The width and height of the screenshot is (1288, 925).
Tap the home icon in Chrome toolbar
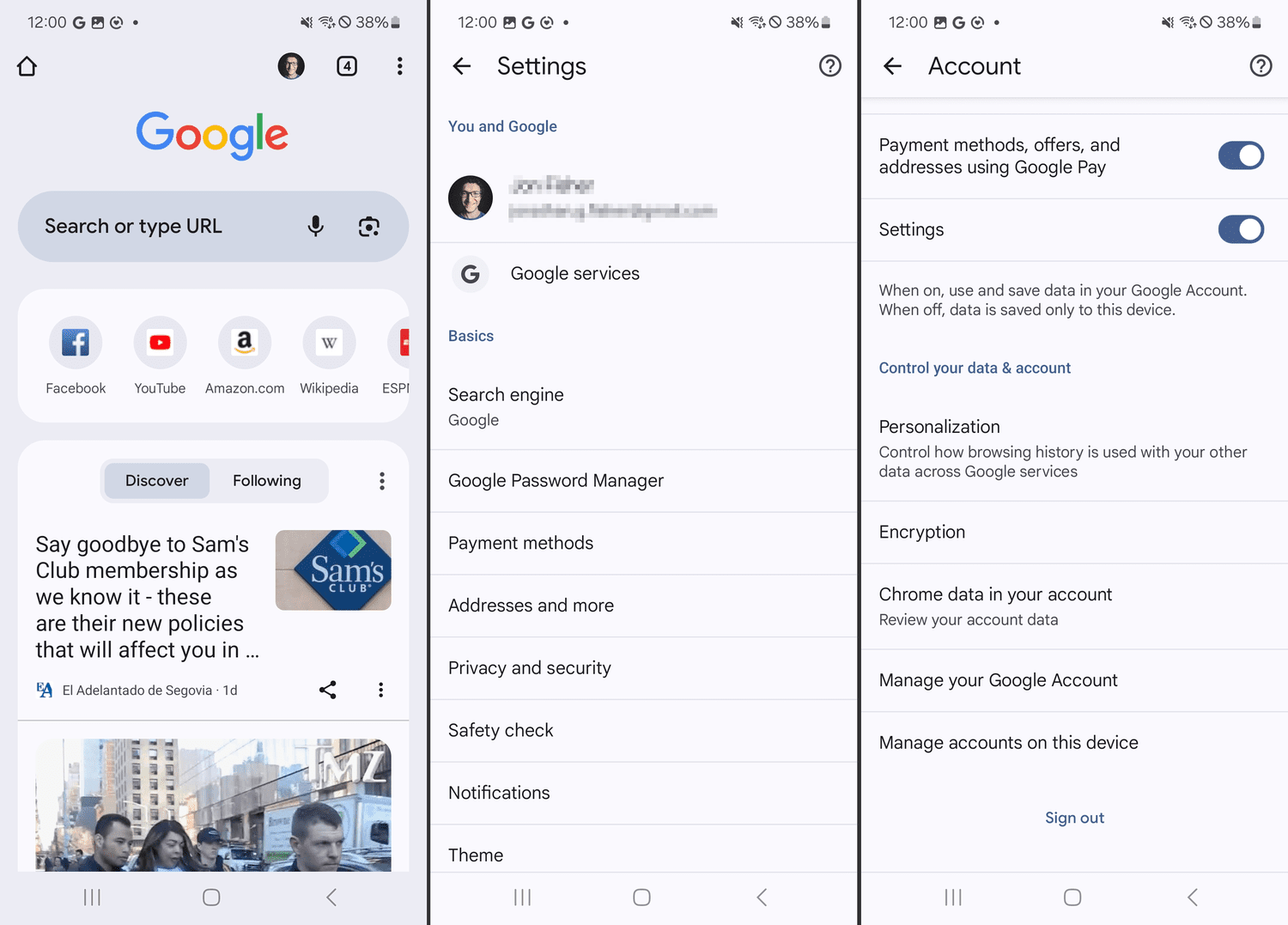27,66
